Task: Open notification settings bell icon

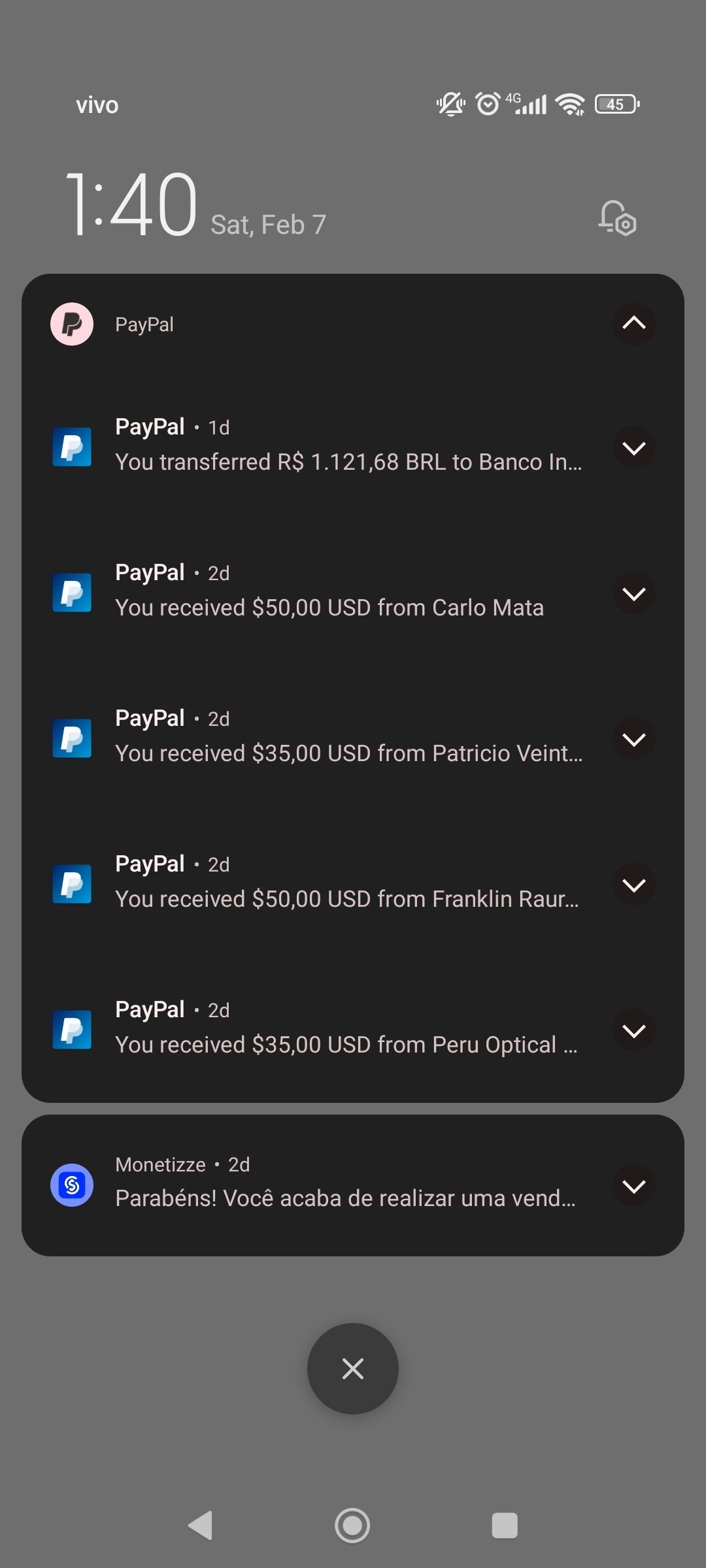Action: pyautogui.click(x=617, y=218)
